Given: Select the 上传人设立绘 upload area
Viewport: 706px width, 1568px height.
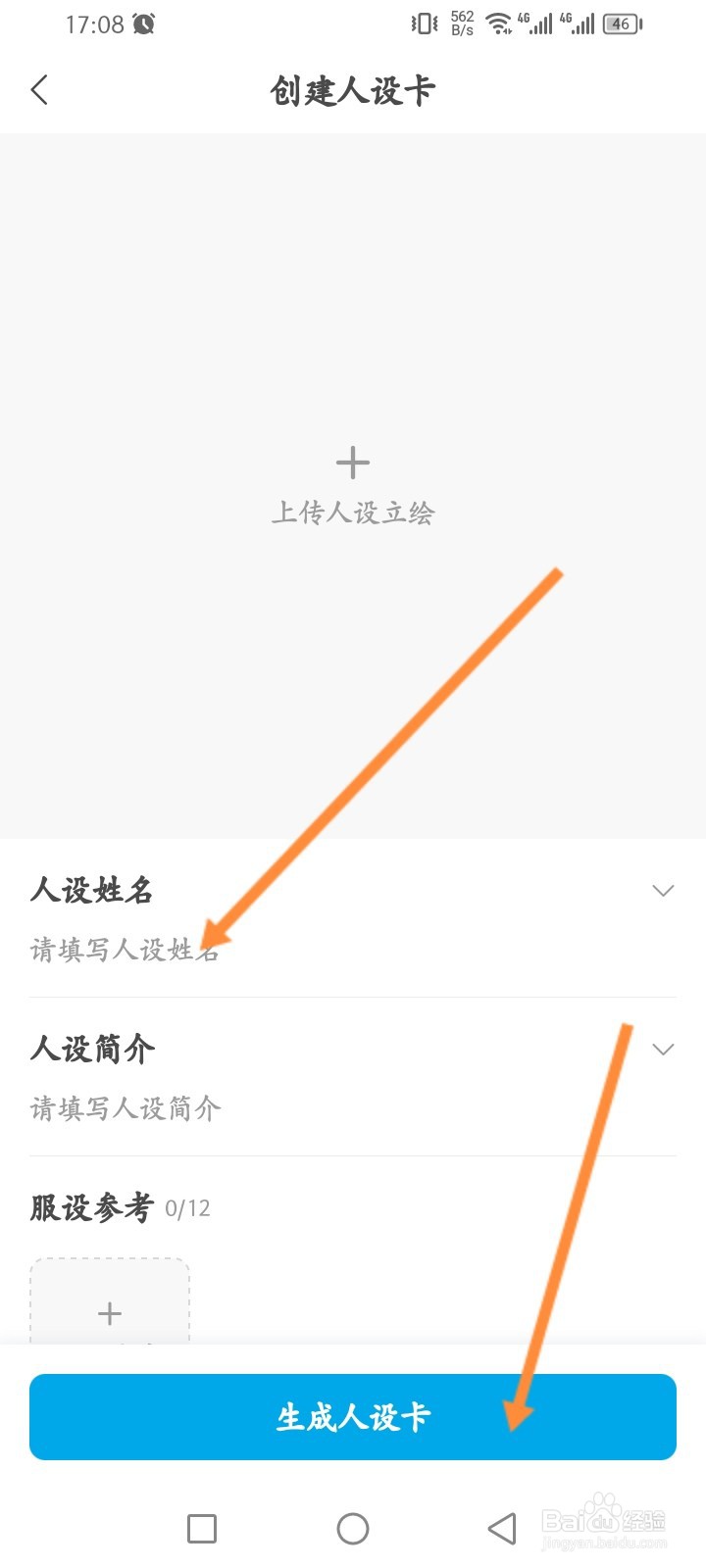Looking at the screenshot, I should tap(353, 513).
